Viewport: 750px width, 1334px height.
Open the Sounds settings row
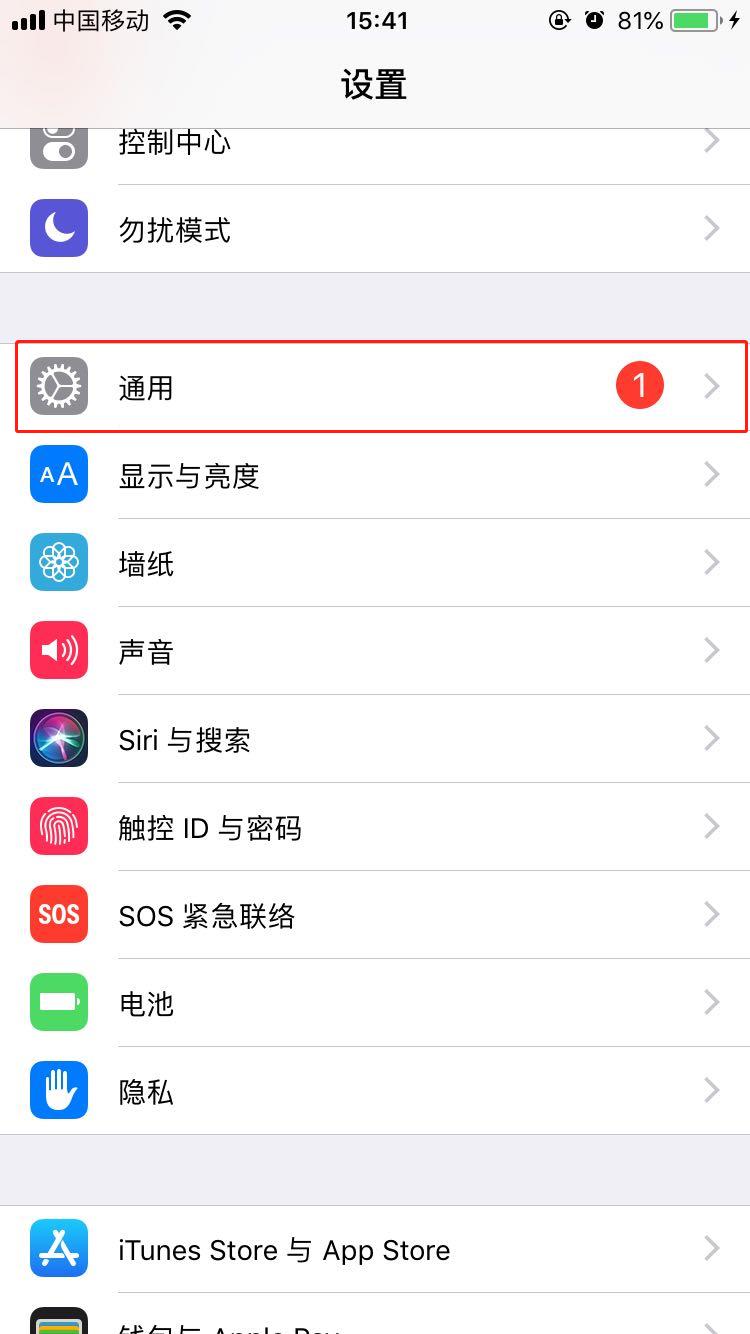click(375, 651)
